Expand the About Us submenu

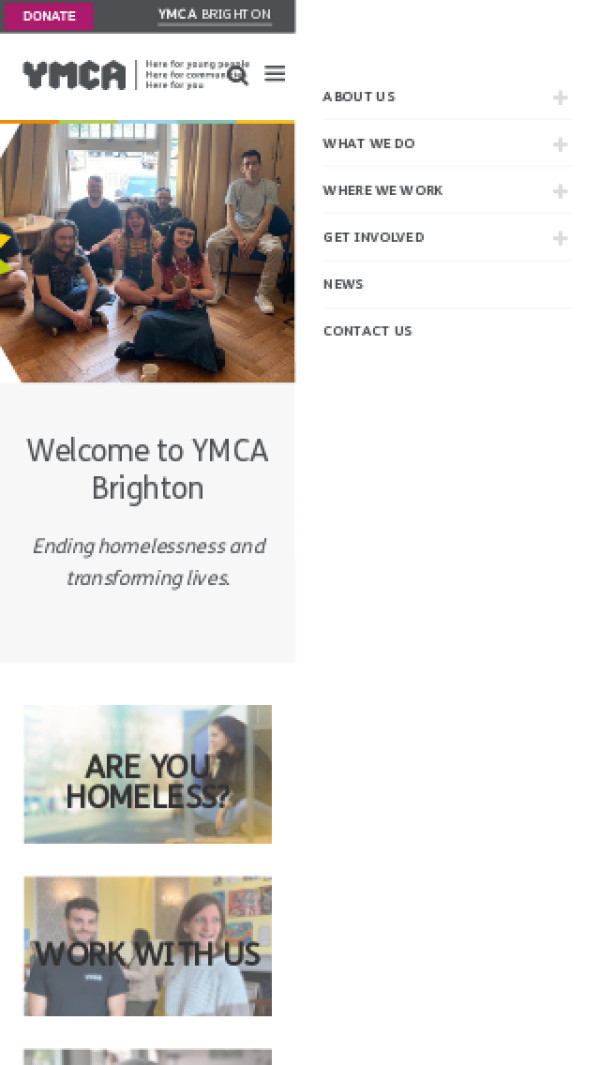pos(560,97)
